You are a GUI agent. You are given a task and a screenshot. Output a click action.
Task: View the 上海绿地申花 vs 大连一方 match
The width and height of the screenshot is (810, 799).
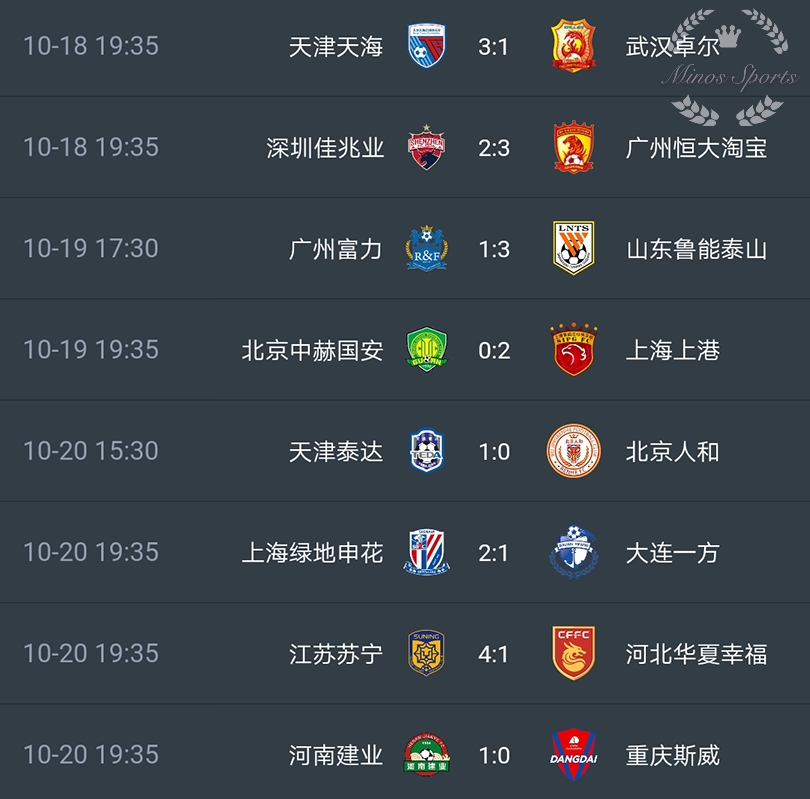click(494, 552)
